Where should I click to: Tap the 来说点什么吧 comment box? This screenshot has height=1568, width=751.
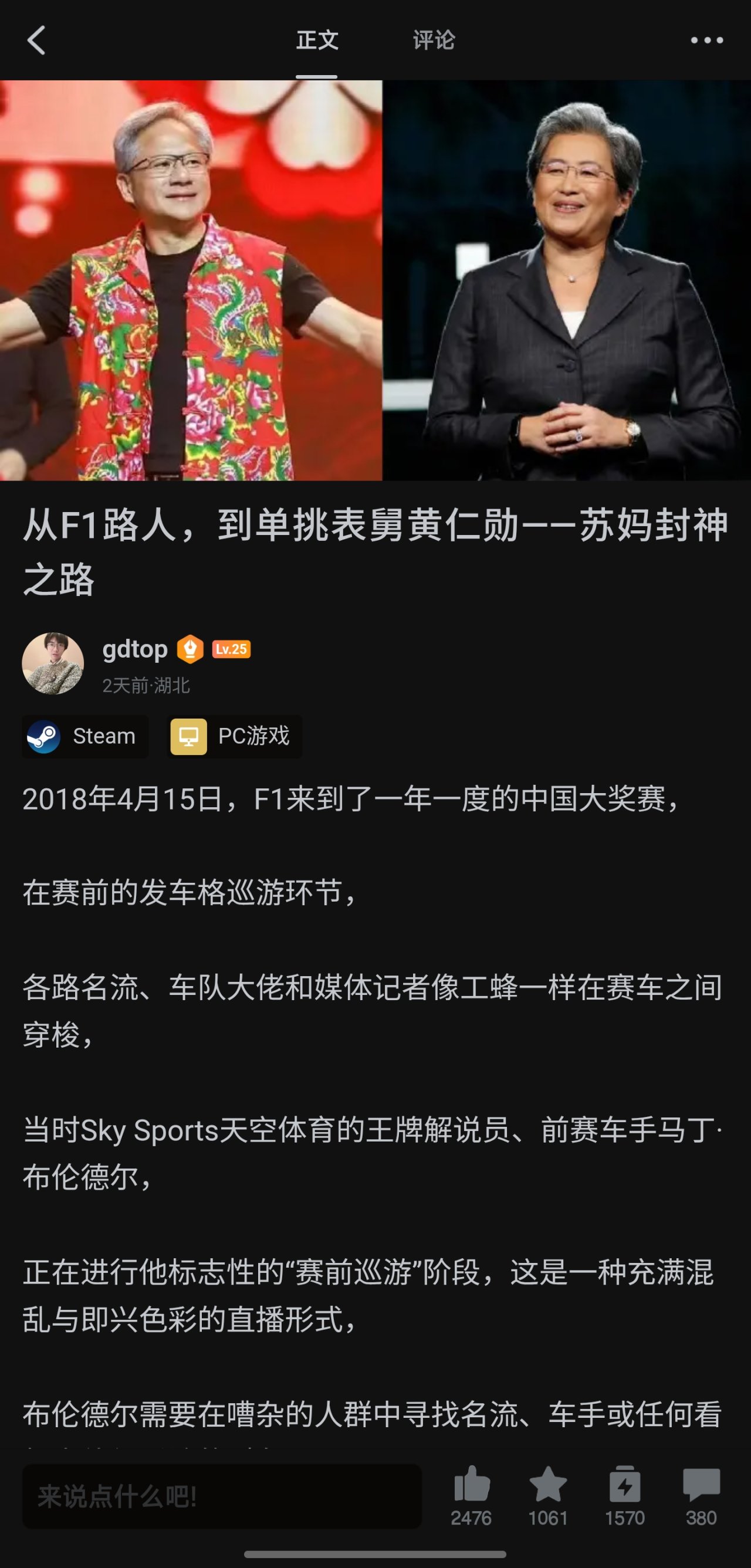pyautogui.click(x=222, y=1496)
